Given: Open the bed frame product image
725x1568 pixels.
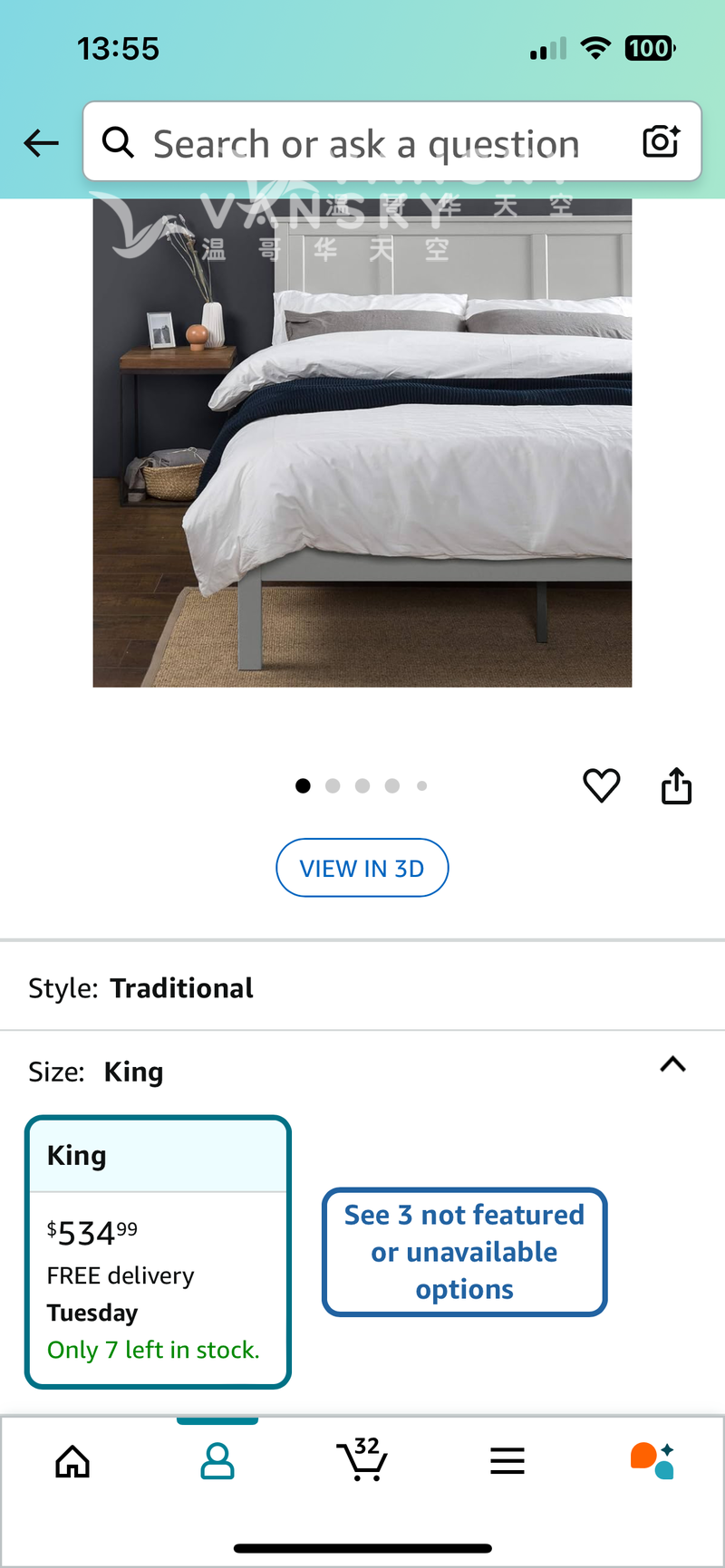Looking at the screenshot, I should click(x=362, y=442).
